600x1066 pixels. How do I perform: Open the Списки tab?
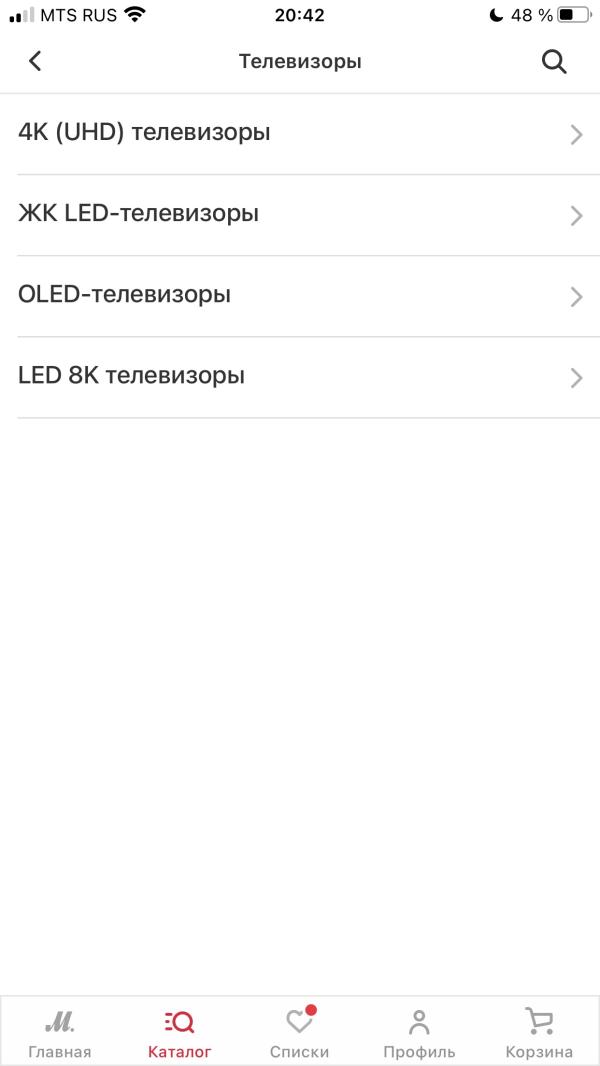pyautogui.click(x=299, y=1032)
